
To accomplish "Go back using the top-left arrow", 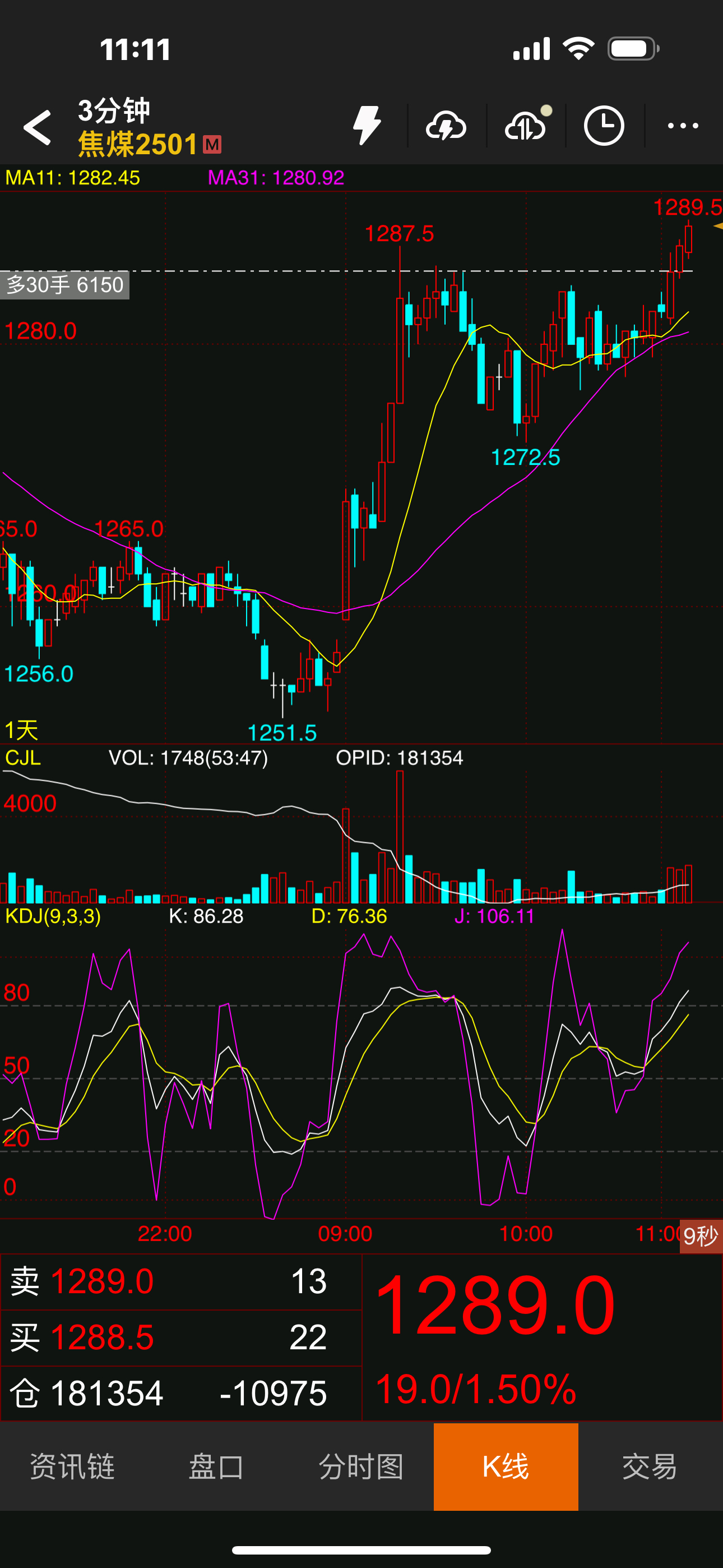I will [37, 127].
